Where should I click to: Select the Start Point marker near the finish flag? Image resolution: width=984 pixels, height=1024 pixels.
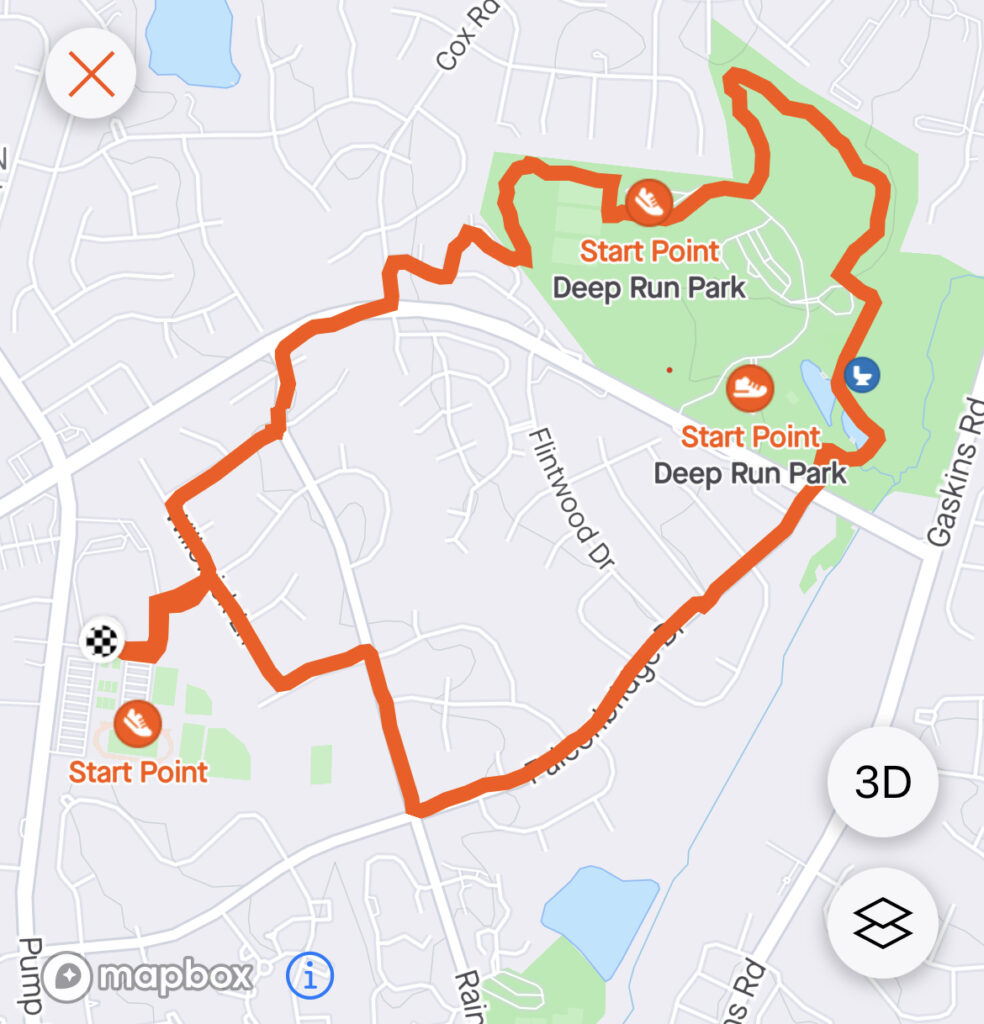(137, 722)
